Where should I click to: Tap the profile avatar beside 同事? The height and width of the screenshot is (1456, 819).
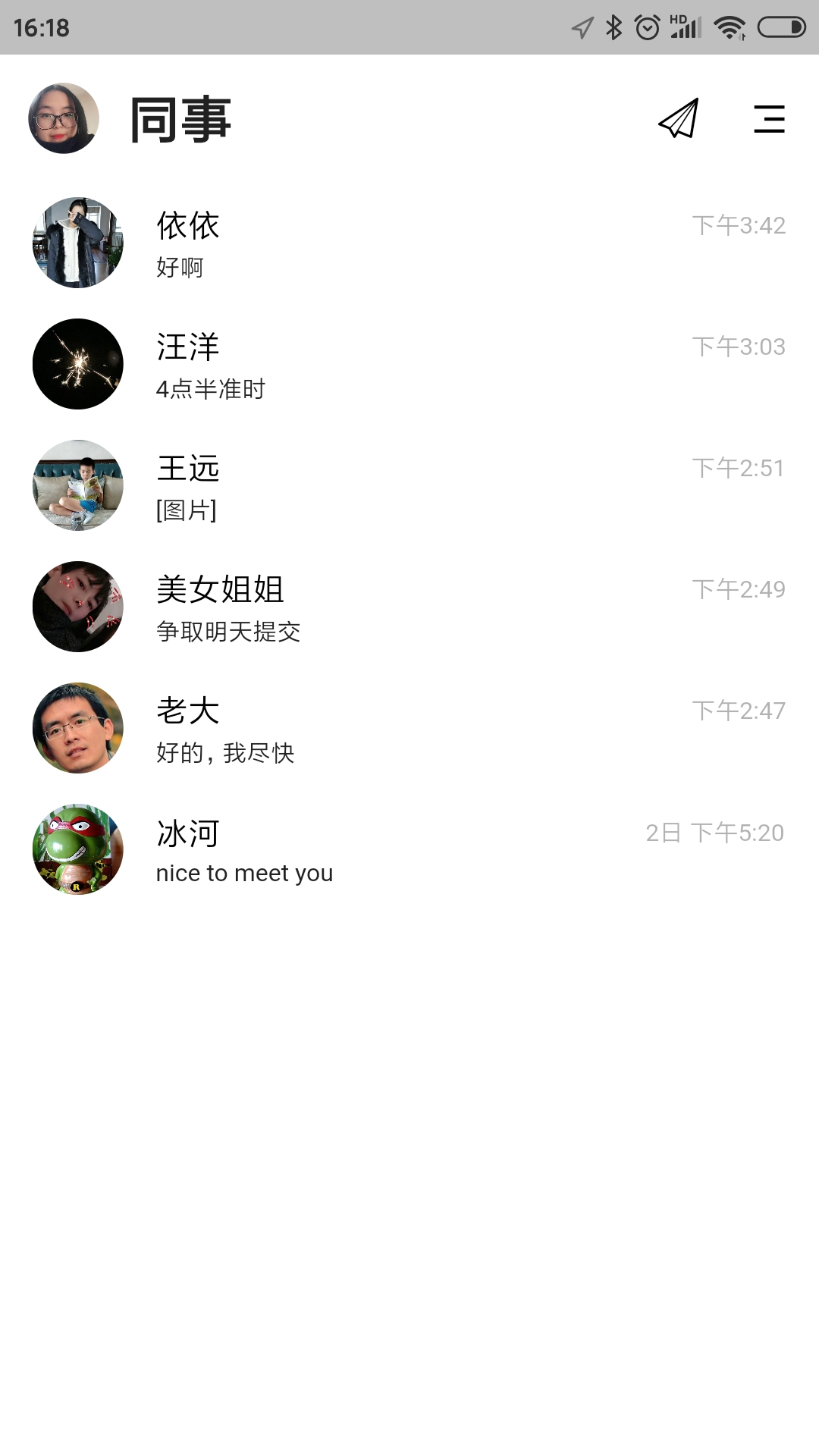click(x=64, y=118)
